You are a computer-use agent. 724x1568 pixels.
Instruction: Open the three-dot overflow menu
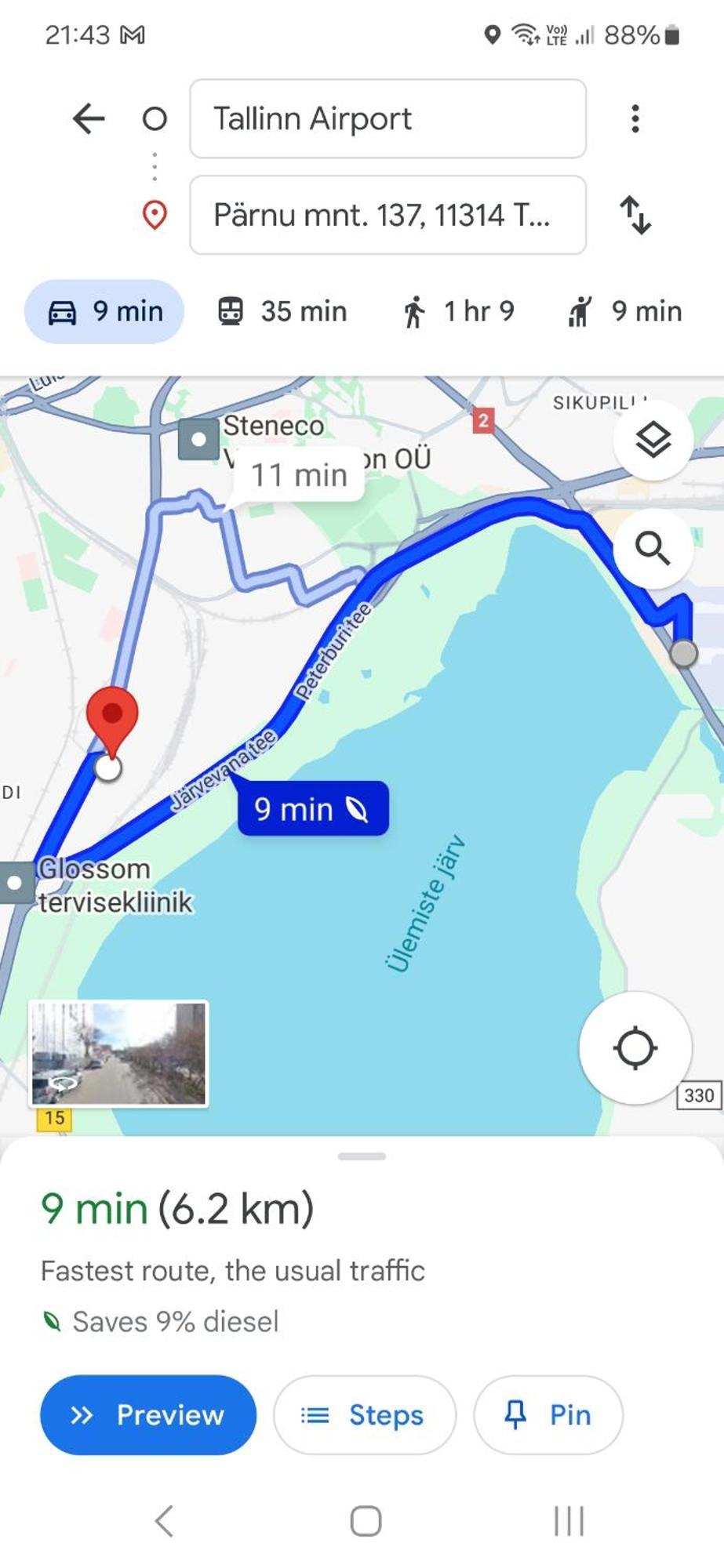pos(635,119)
